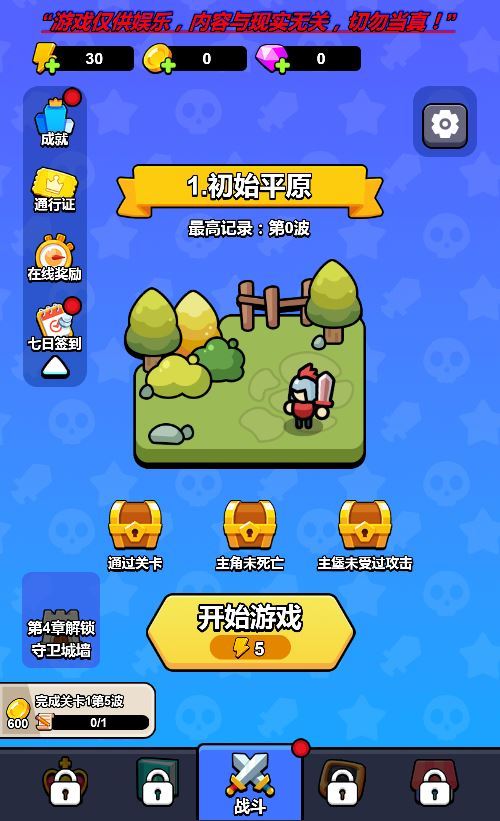The width and height of the screenshot is (500, 821).
Task: Add more energy with the lightning plus
Action: (47, 59)
